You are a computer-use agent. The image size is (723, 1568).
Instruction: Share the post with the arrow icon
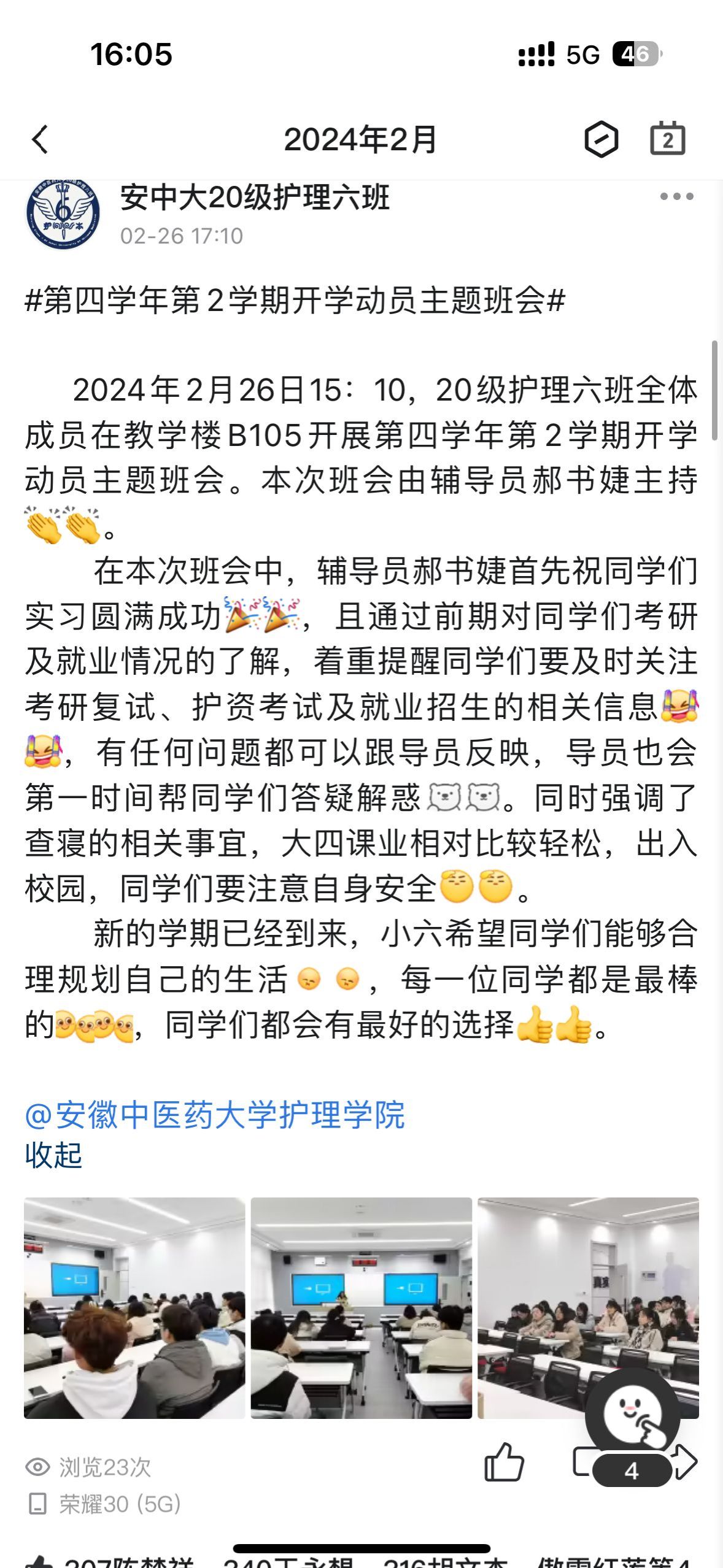[686, 1462]
